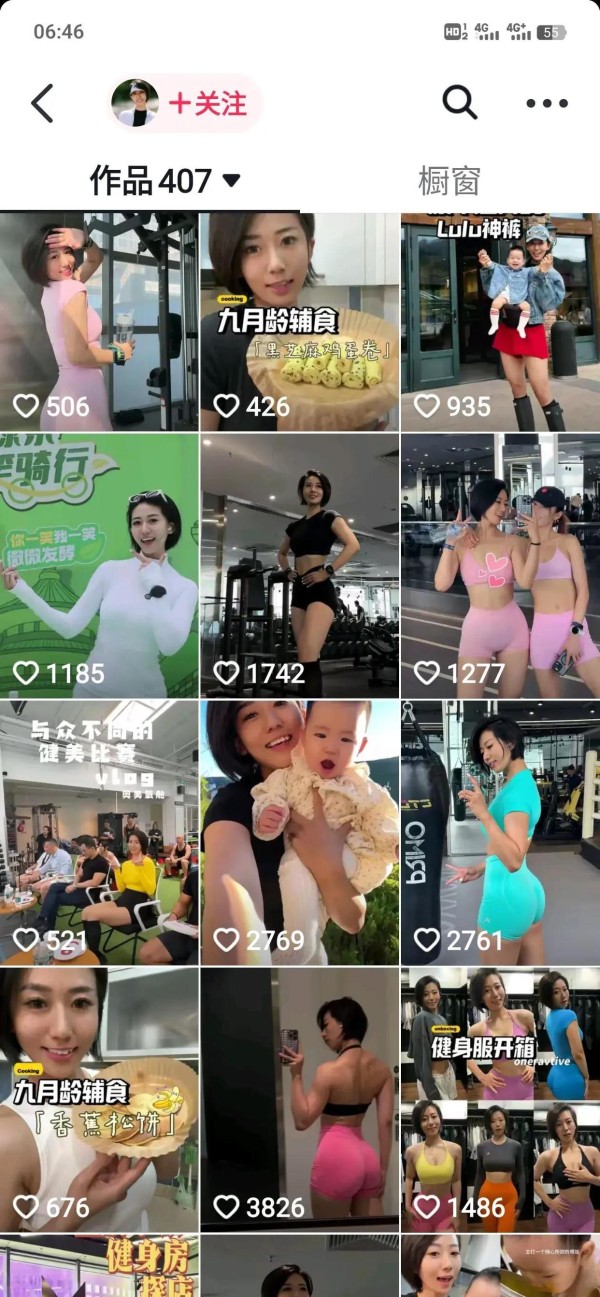
Task: Open the cycling event video with 1185 likes
Action: click(99, 565)
